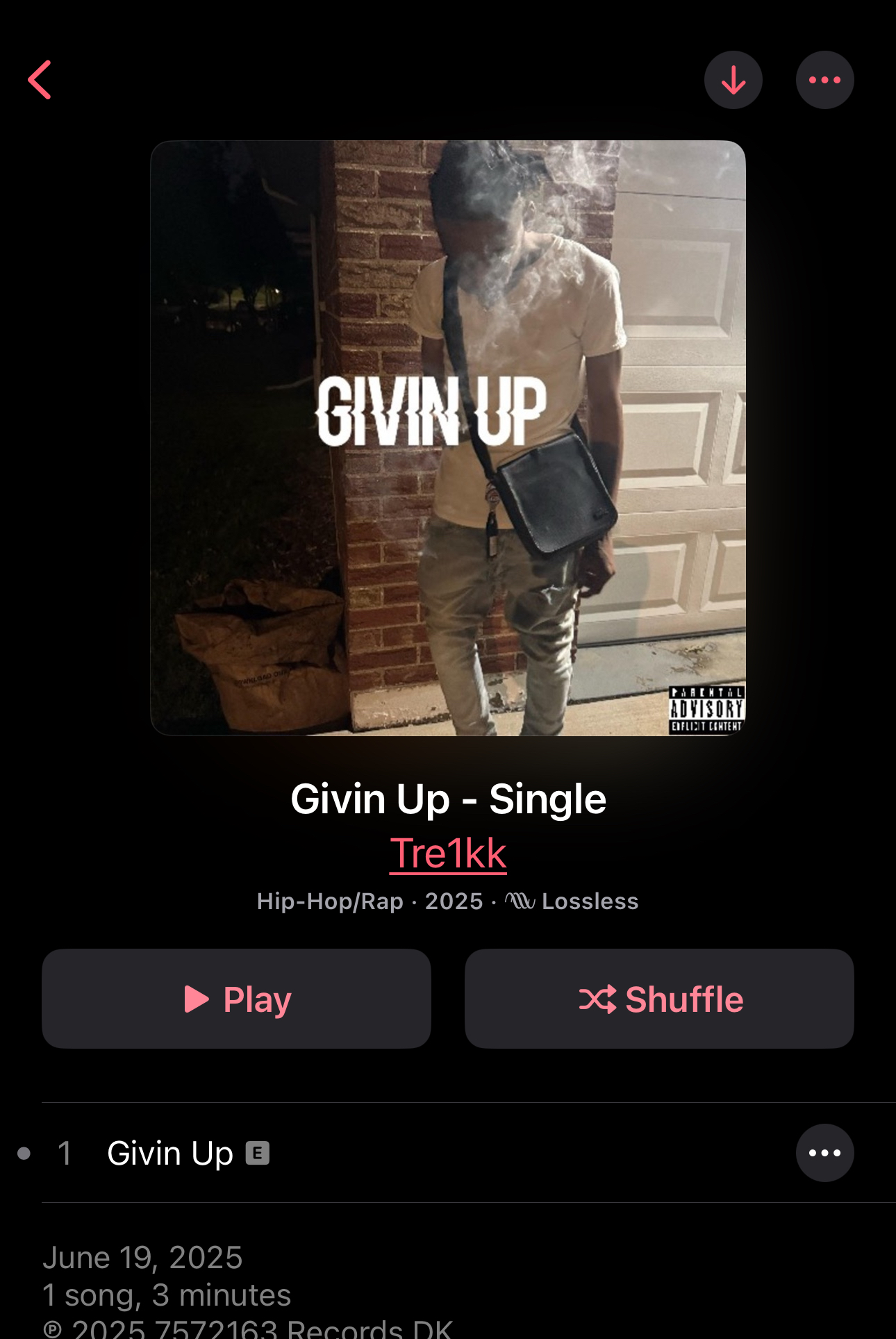View the Givin Up album artwork
This screenshot has height=1339, width=896.
click(448, 438)
